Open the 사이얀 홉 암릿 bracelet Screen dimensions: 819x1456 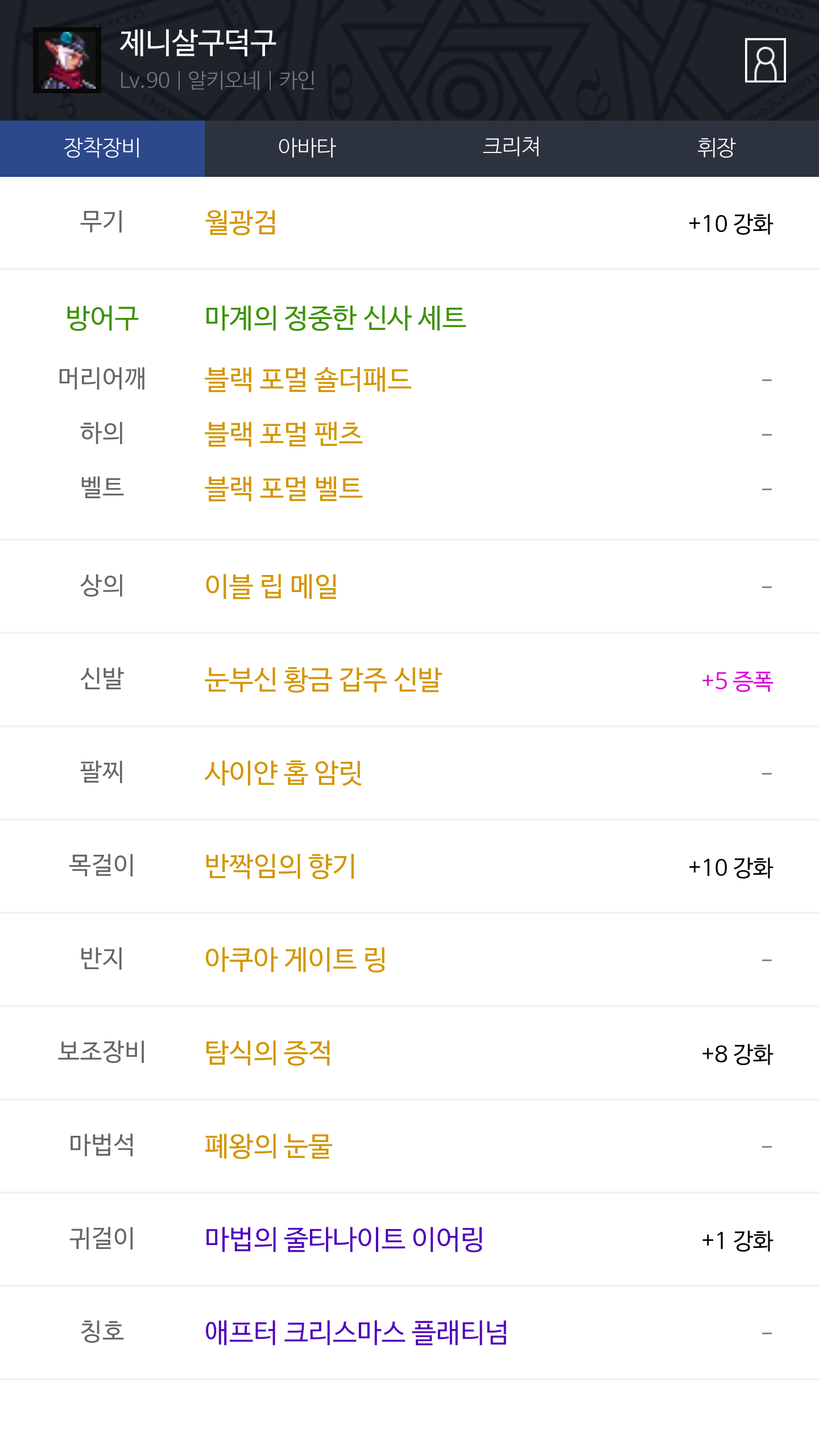(x=283, y=773)
